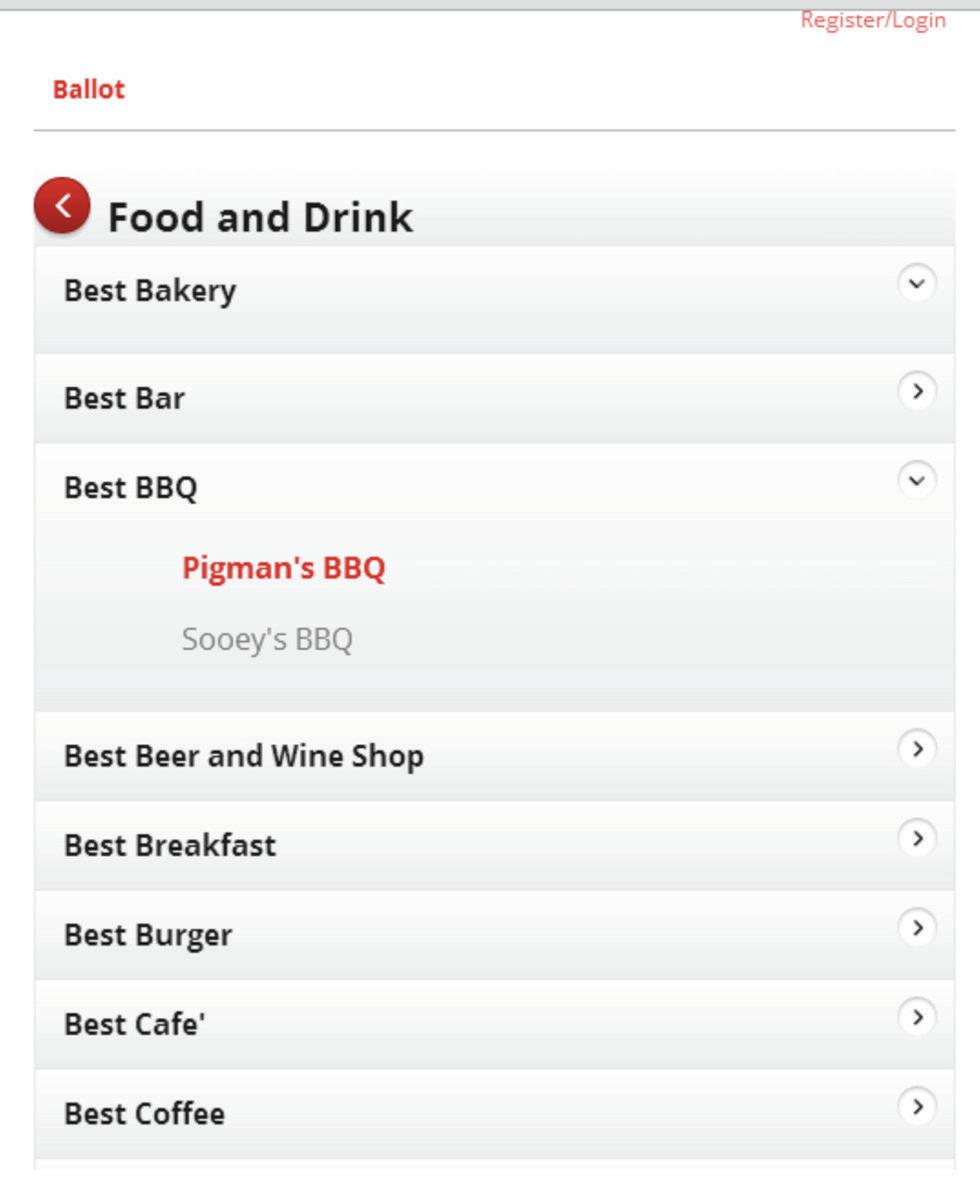This screenshot has width=980, height=1183.
Task: Open the Ballot link
Action: 89,89
